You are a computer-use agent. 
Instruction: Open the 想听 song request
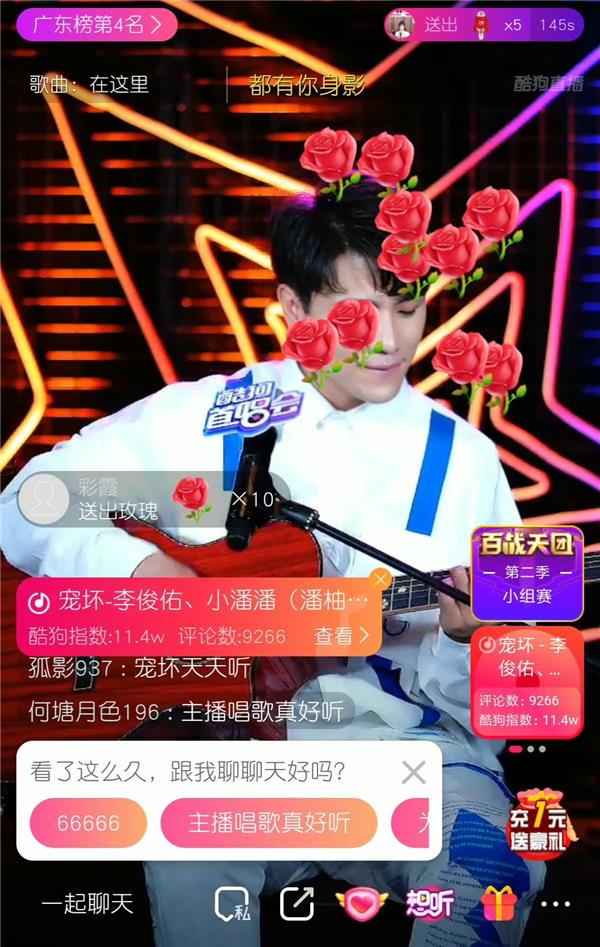430,904
